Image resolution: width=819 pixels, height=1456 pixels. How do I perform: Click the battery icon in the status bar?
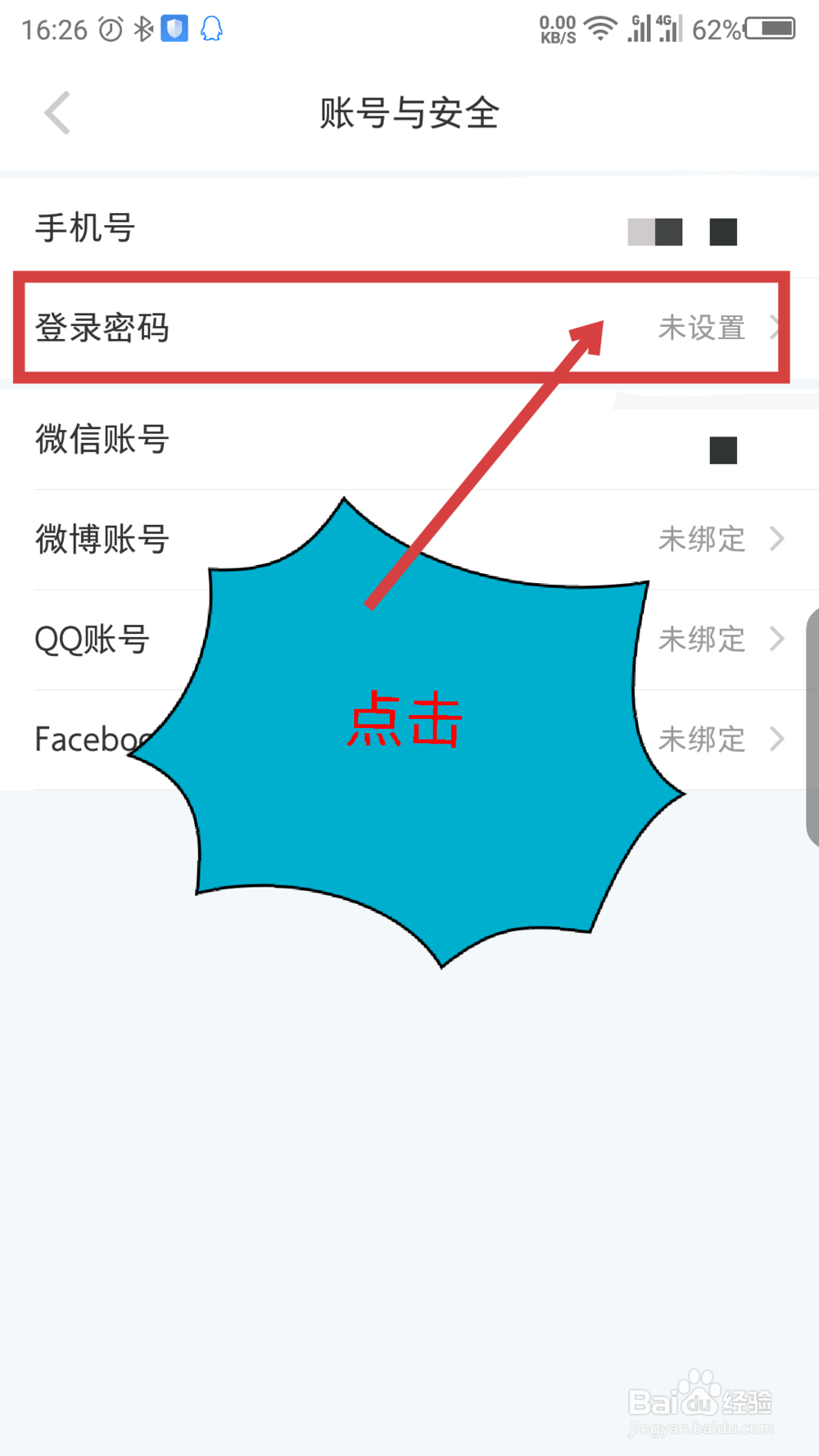[770, 27]
